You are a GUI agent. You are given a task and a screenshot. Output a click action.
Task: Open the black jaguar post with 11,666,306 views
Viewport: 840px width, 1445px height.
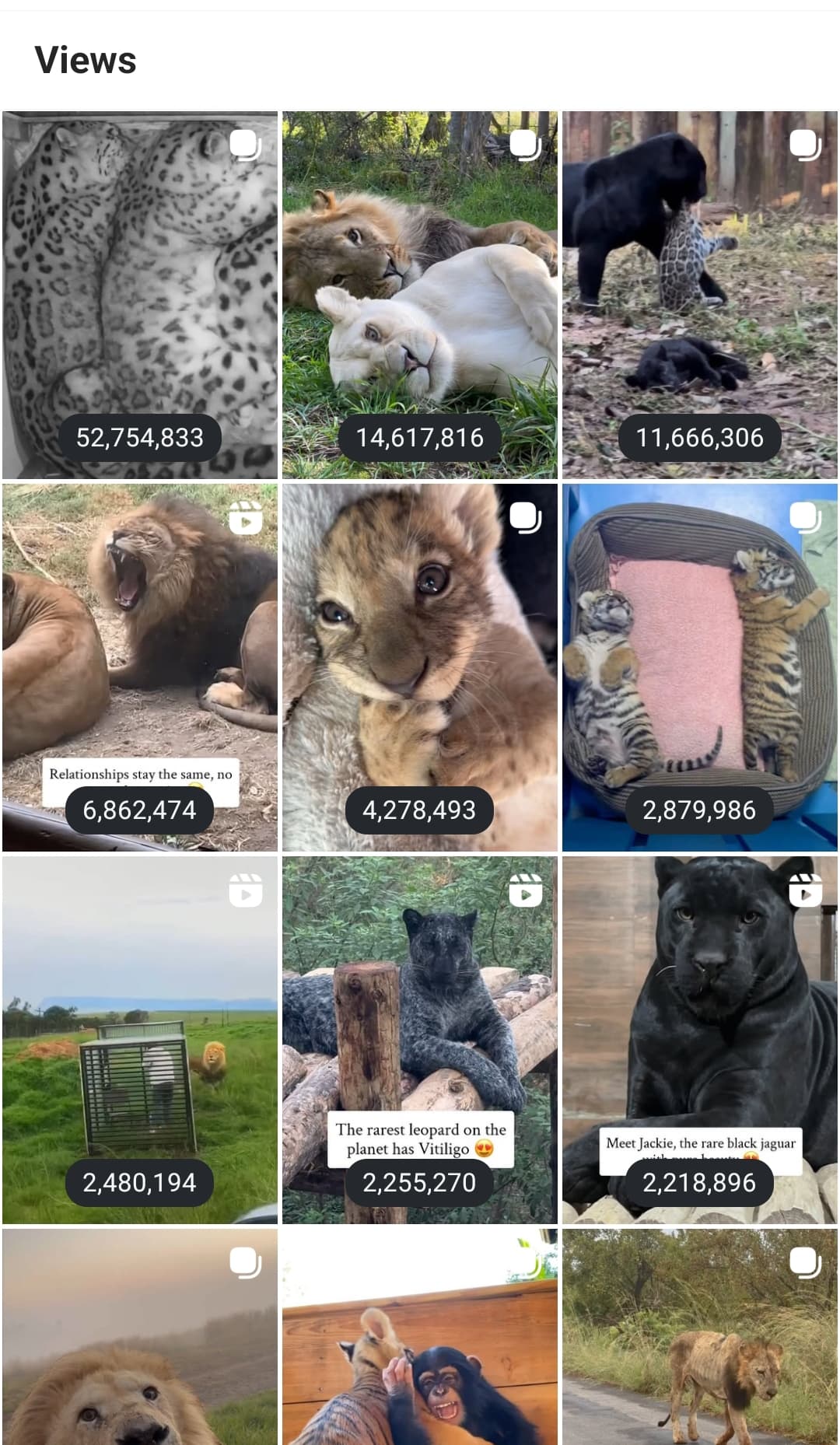pos(700,295)
